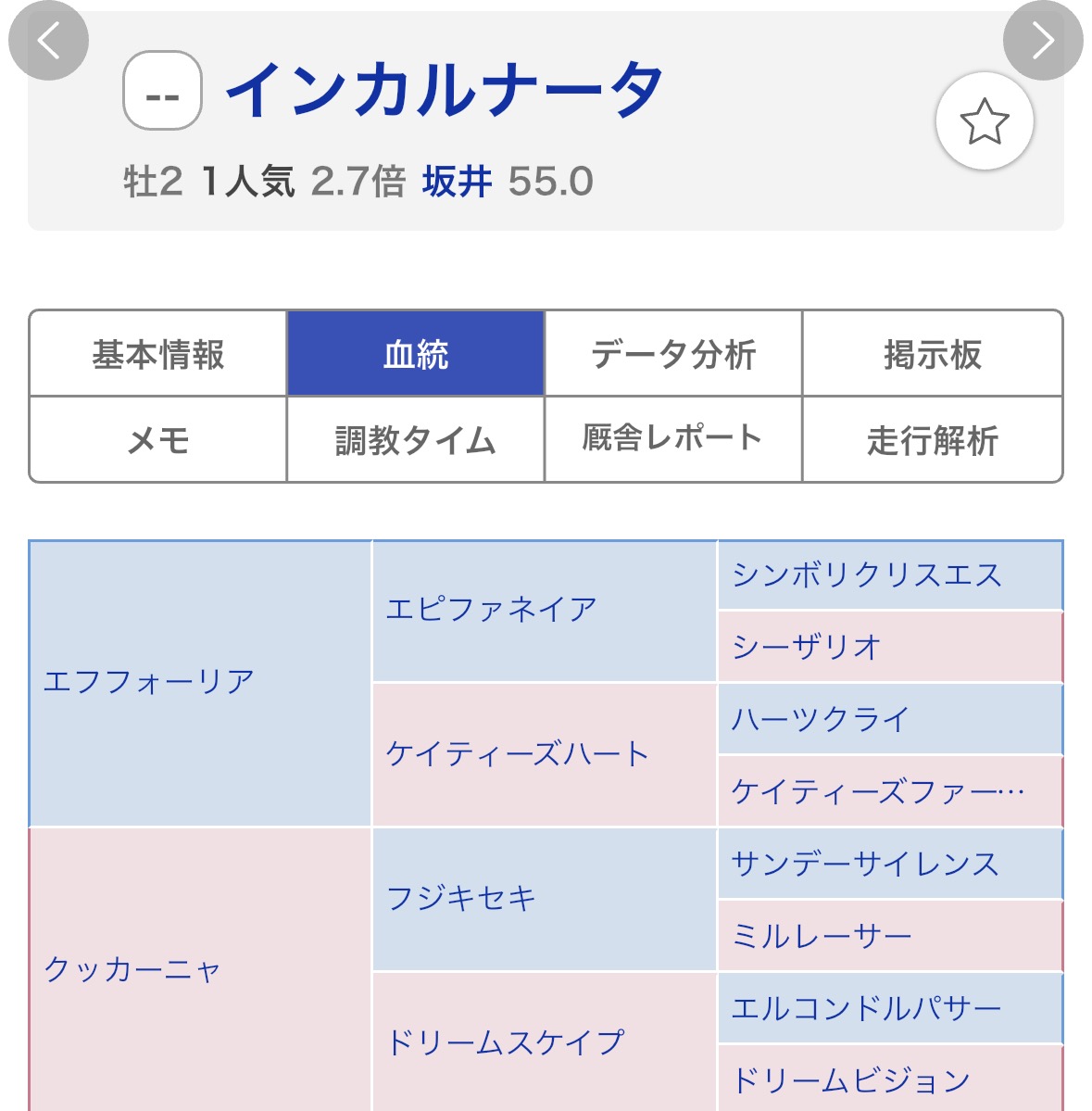Open the データ分析 tab
This screenshot has height=1111, width=1092.
coord(673,354)
